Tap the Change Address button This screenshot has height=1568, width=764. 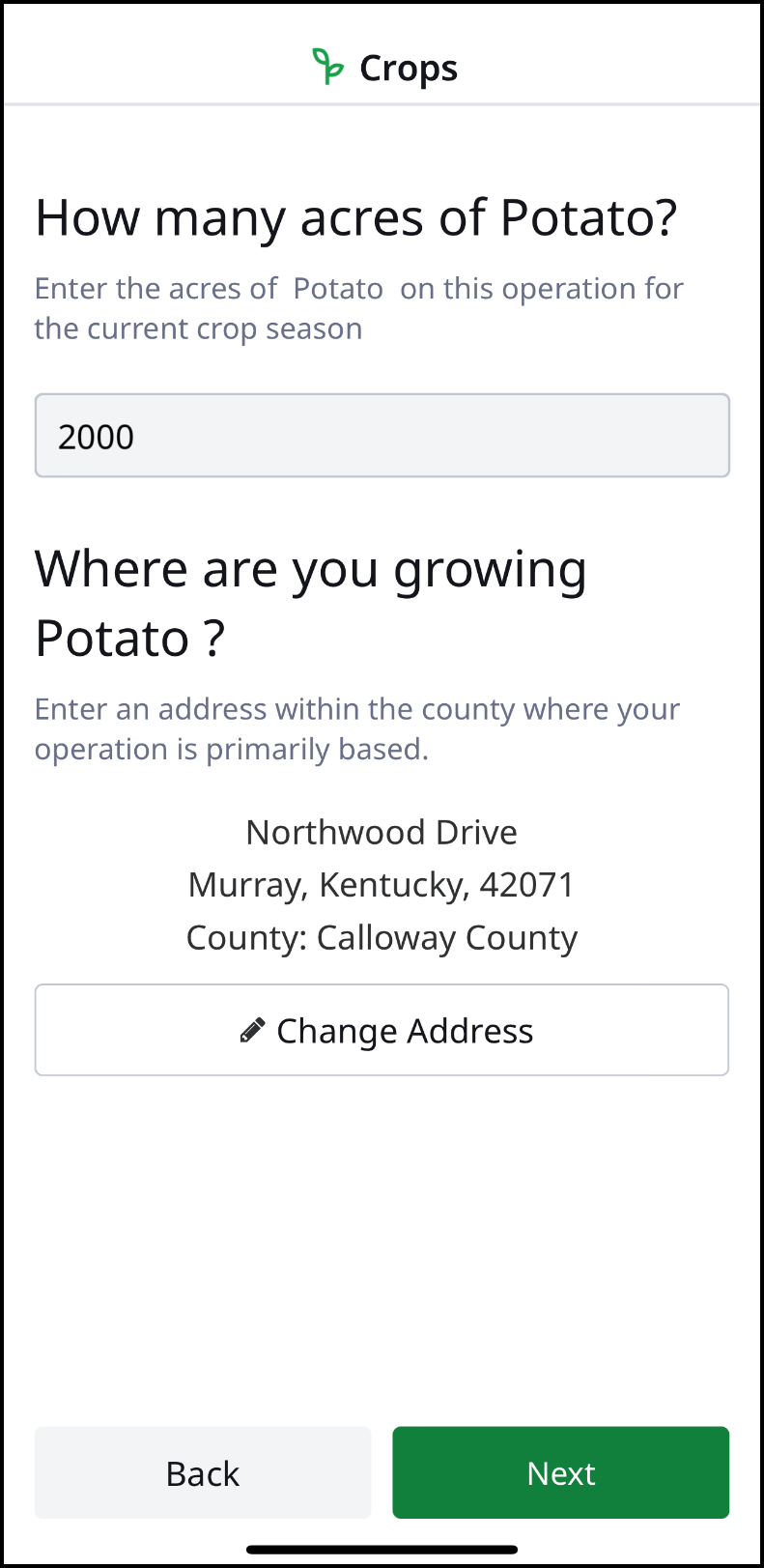click(382, 1030)
